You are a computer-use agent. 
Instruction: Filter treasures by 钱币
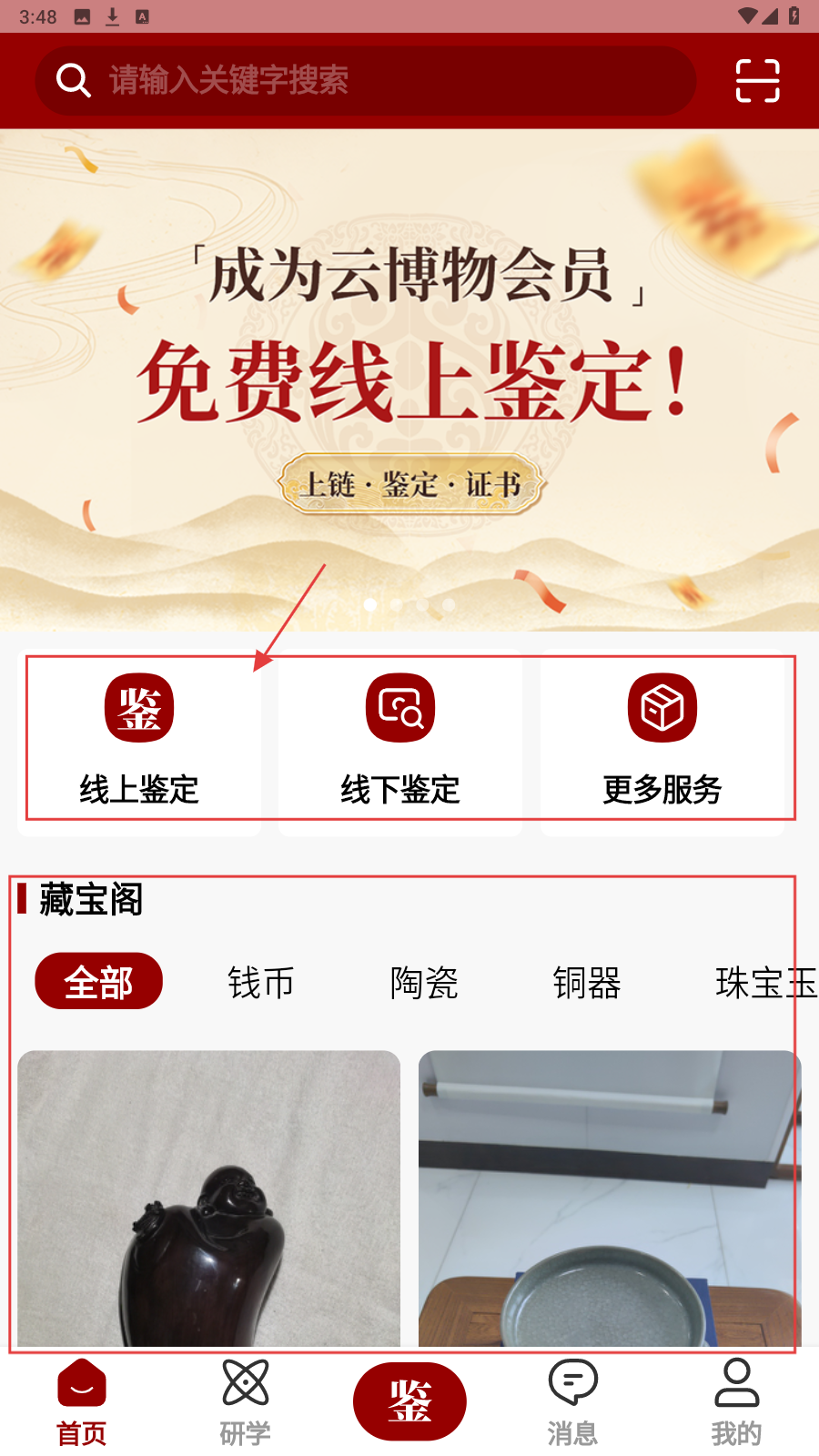(261, 983)
